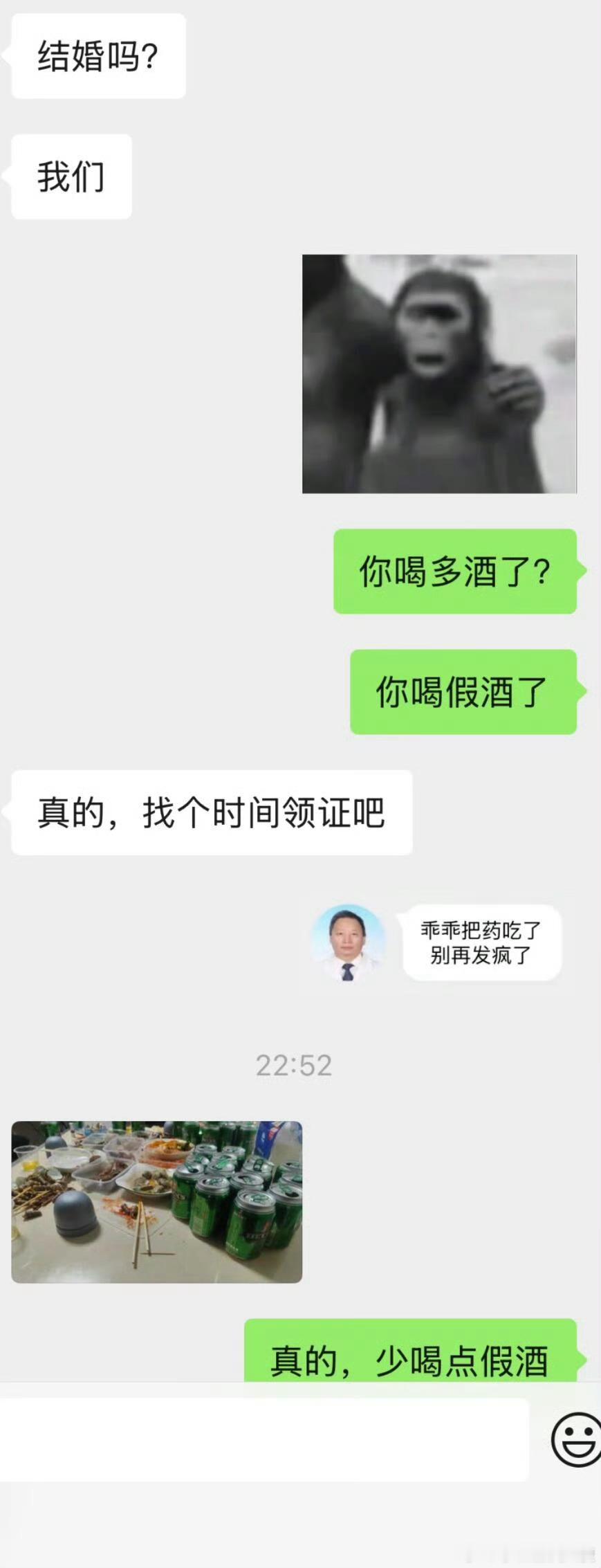Open the emoji sticker panel
601x1568 pixels.
tap(575, 1440)
